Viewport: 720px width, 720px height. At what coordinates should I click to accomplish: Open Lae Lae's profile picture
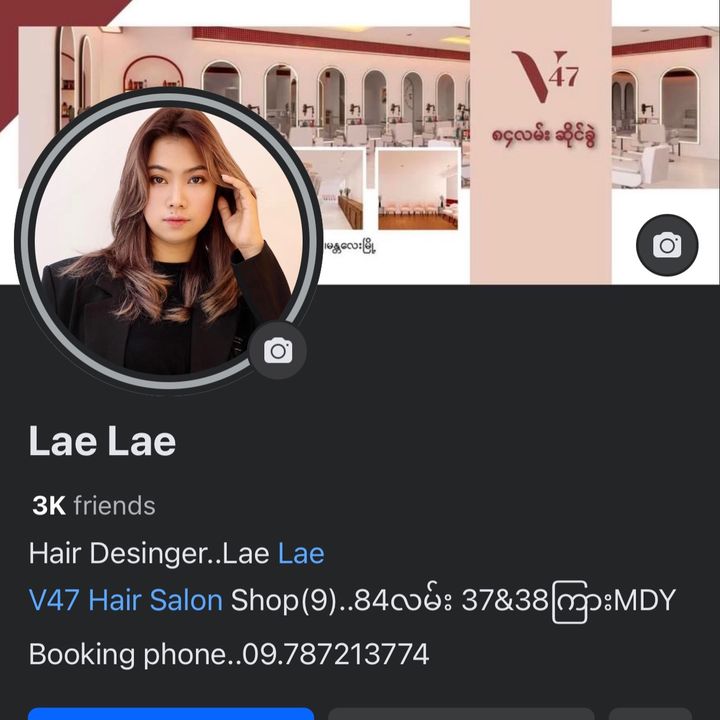tap(166, 240)
